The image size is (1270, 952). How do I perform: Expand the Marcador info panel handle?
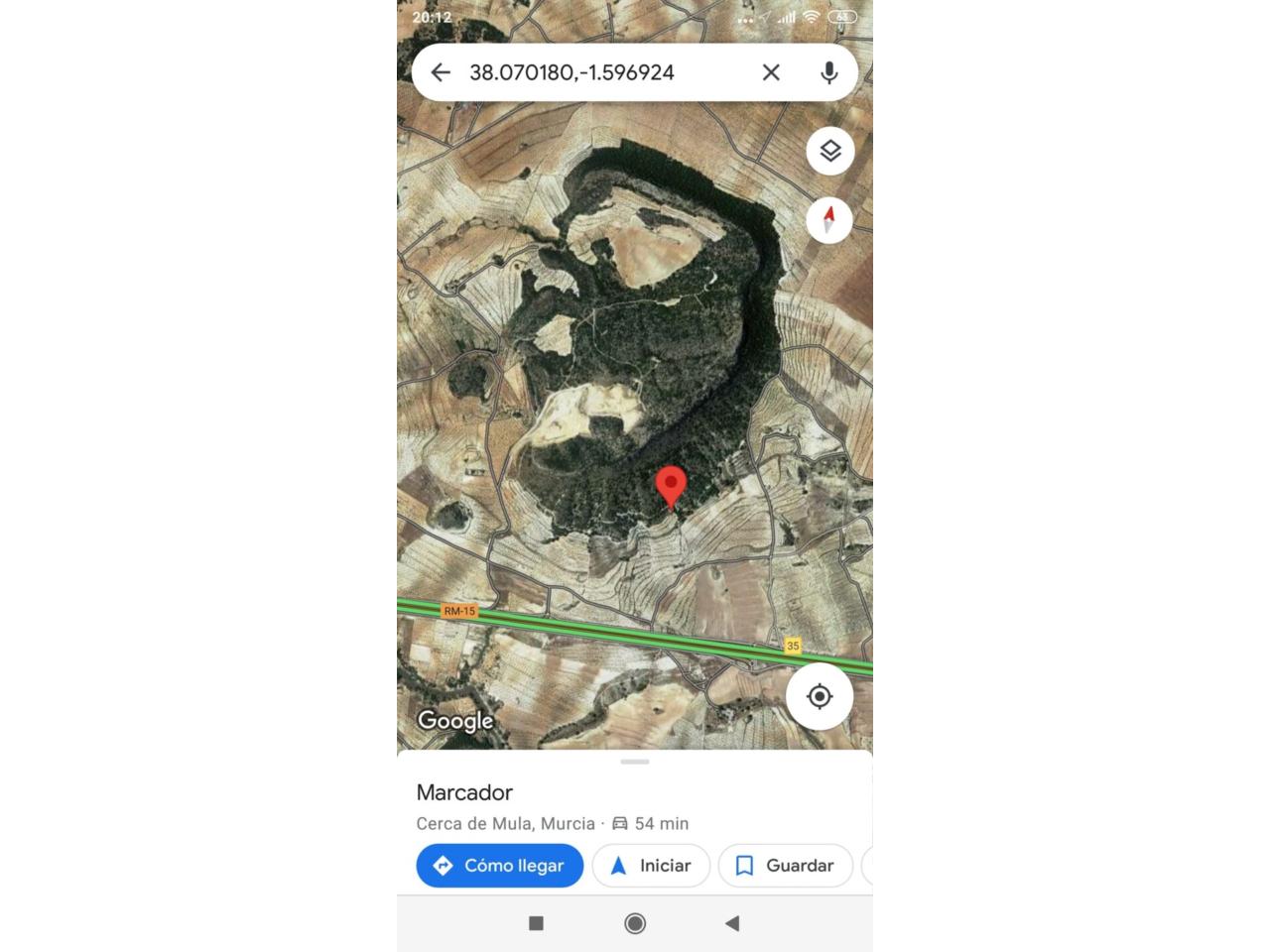[635, 762]
